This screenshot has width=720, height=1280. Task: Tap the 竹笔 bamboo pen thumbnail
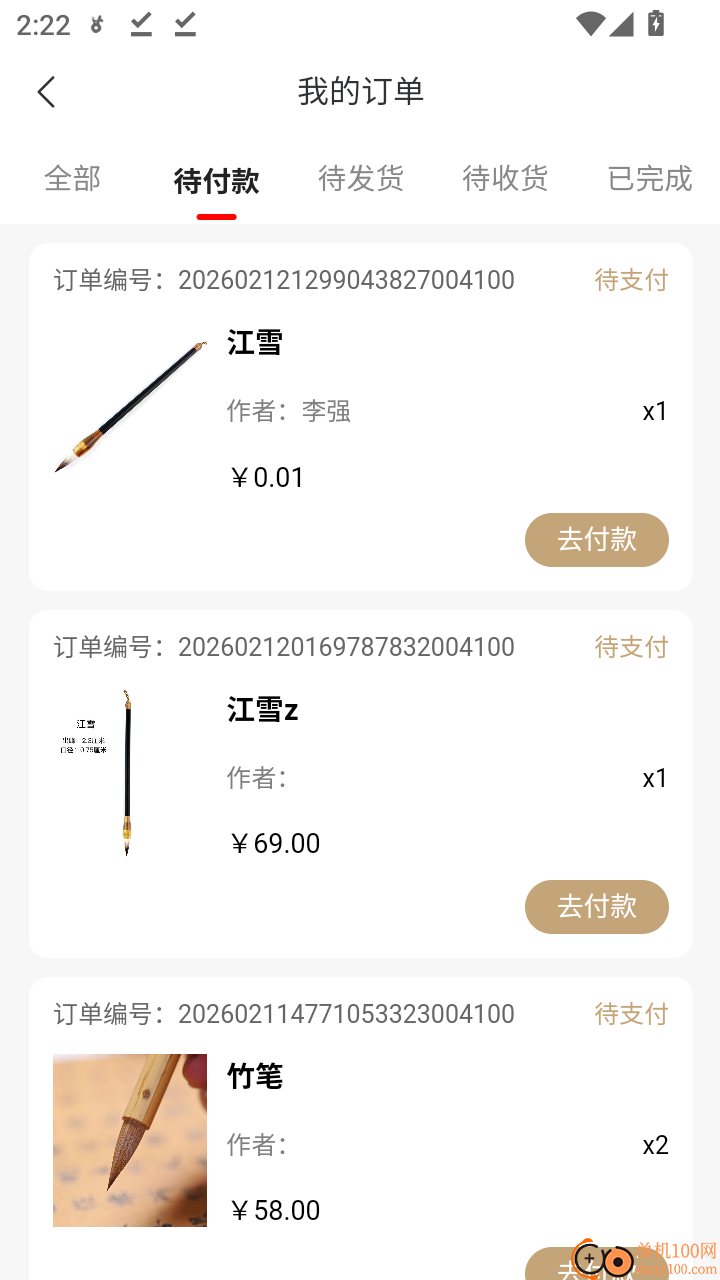(130, 1139)
